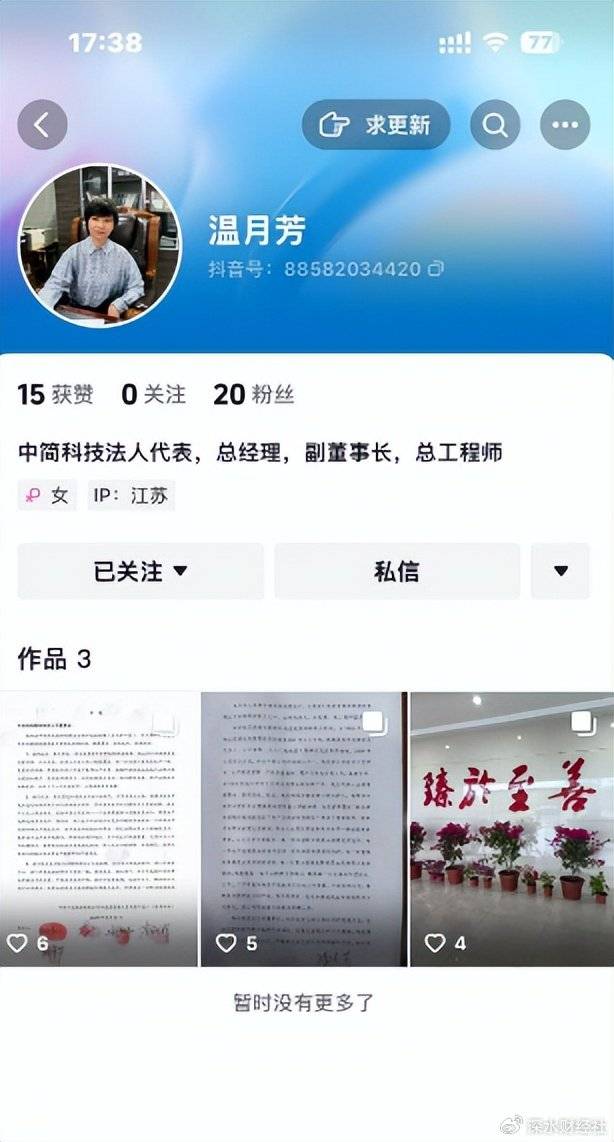This screenshot has width=614, height=1142.
Task: Send a private message via 私信
Action: [397, 572]
